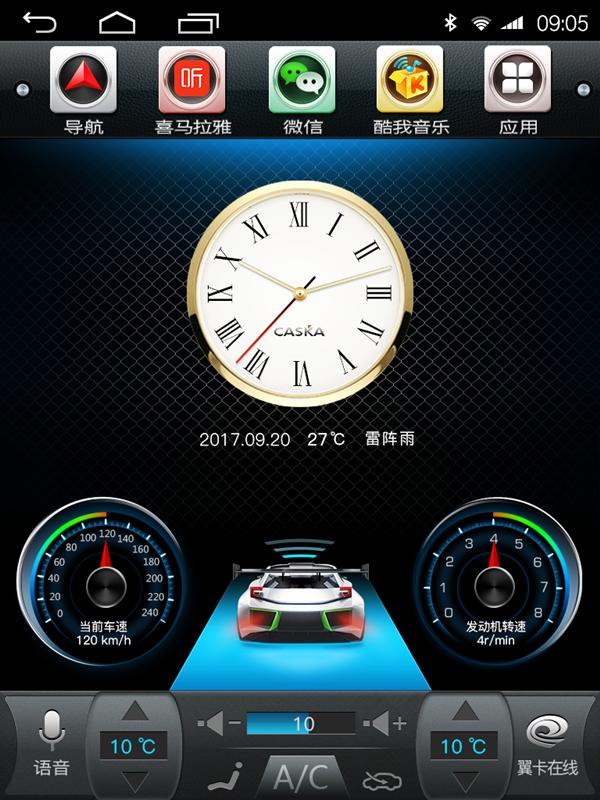
Task: Toggle the A/C button
Action: [302, 777]
